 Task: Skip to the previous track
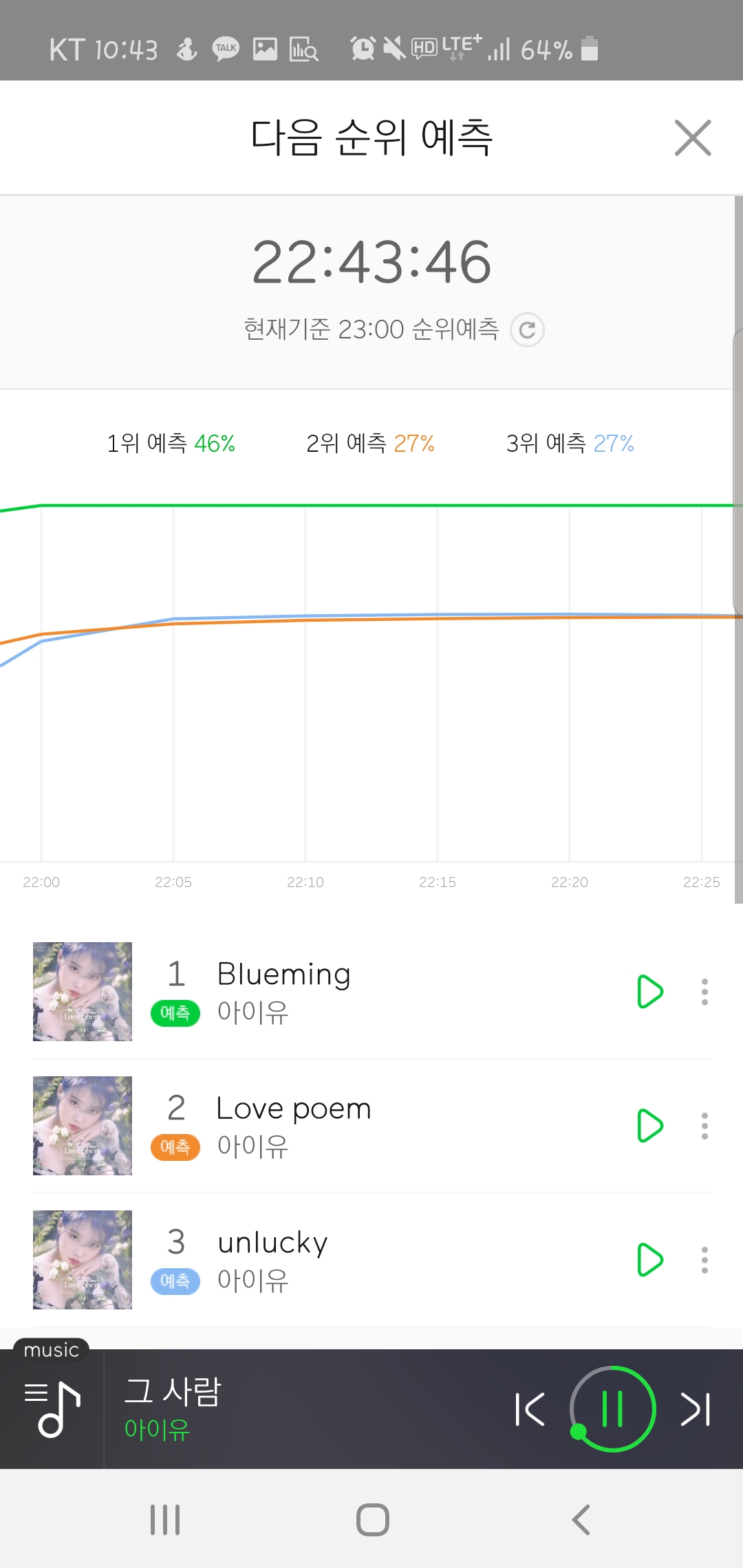point(529,1408)
